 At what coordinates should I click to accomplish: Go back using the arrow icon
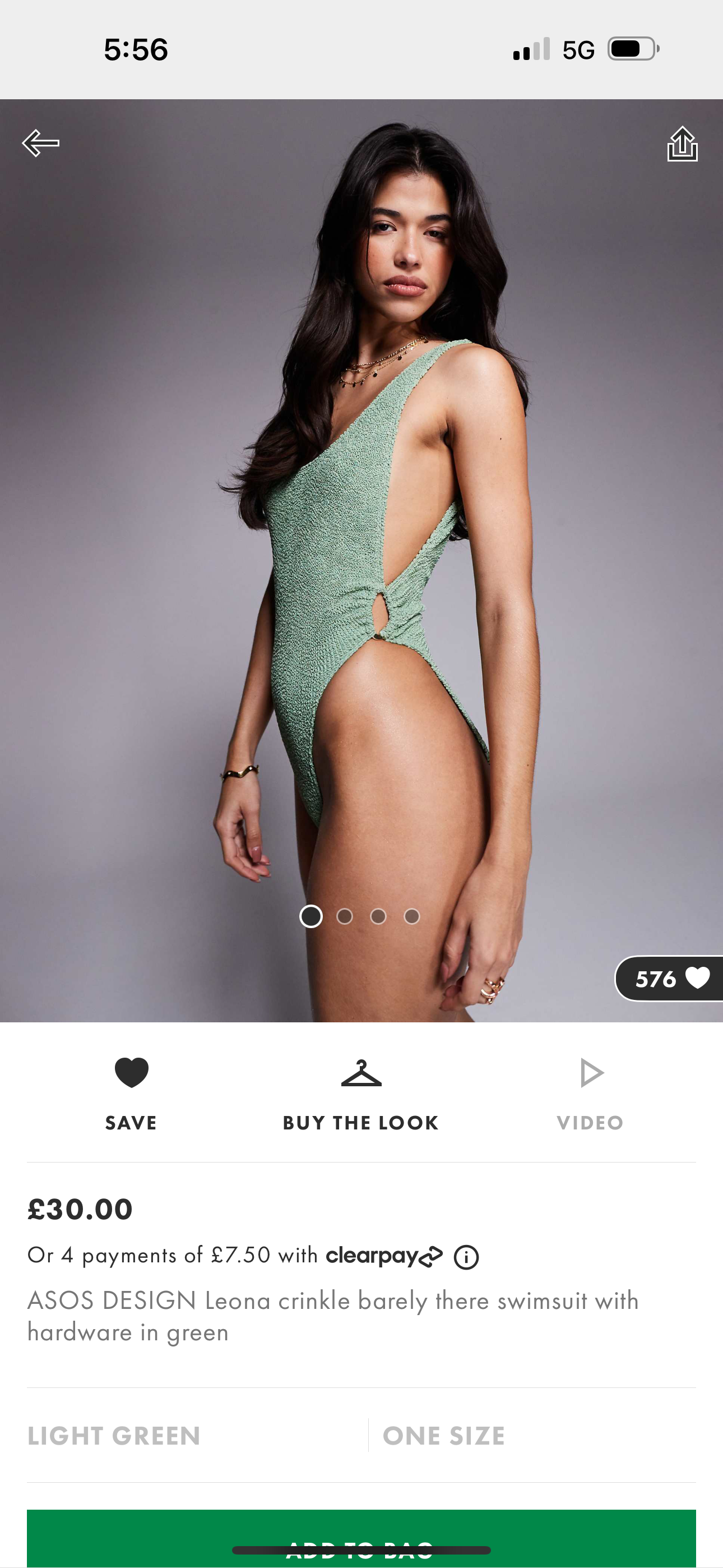click(x=40, y=143)
